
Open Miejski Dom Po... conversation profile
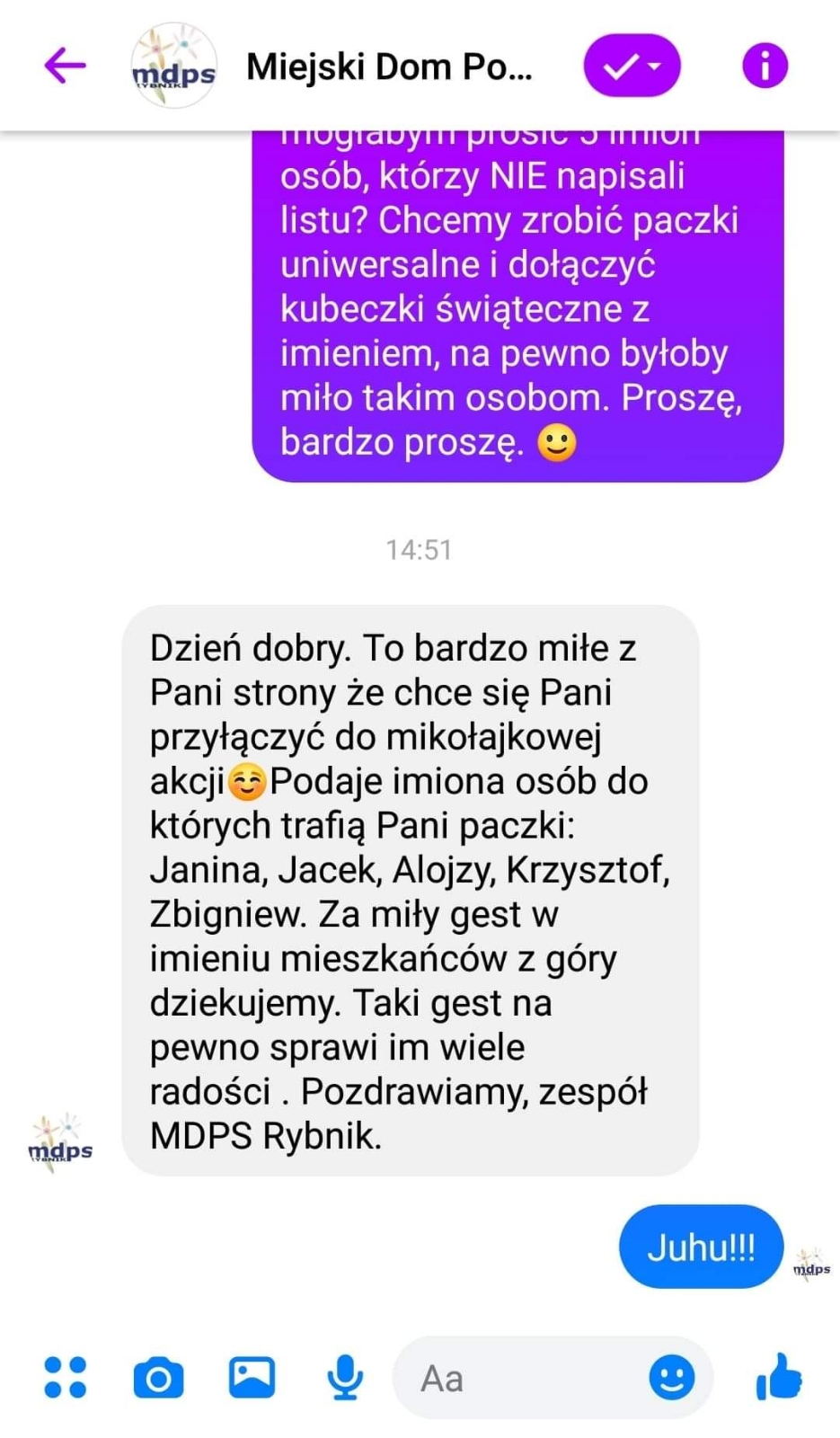pos(388,67)
